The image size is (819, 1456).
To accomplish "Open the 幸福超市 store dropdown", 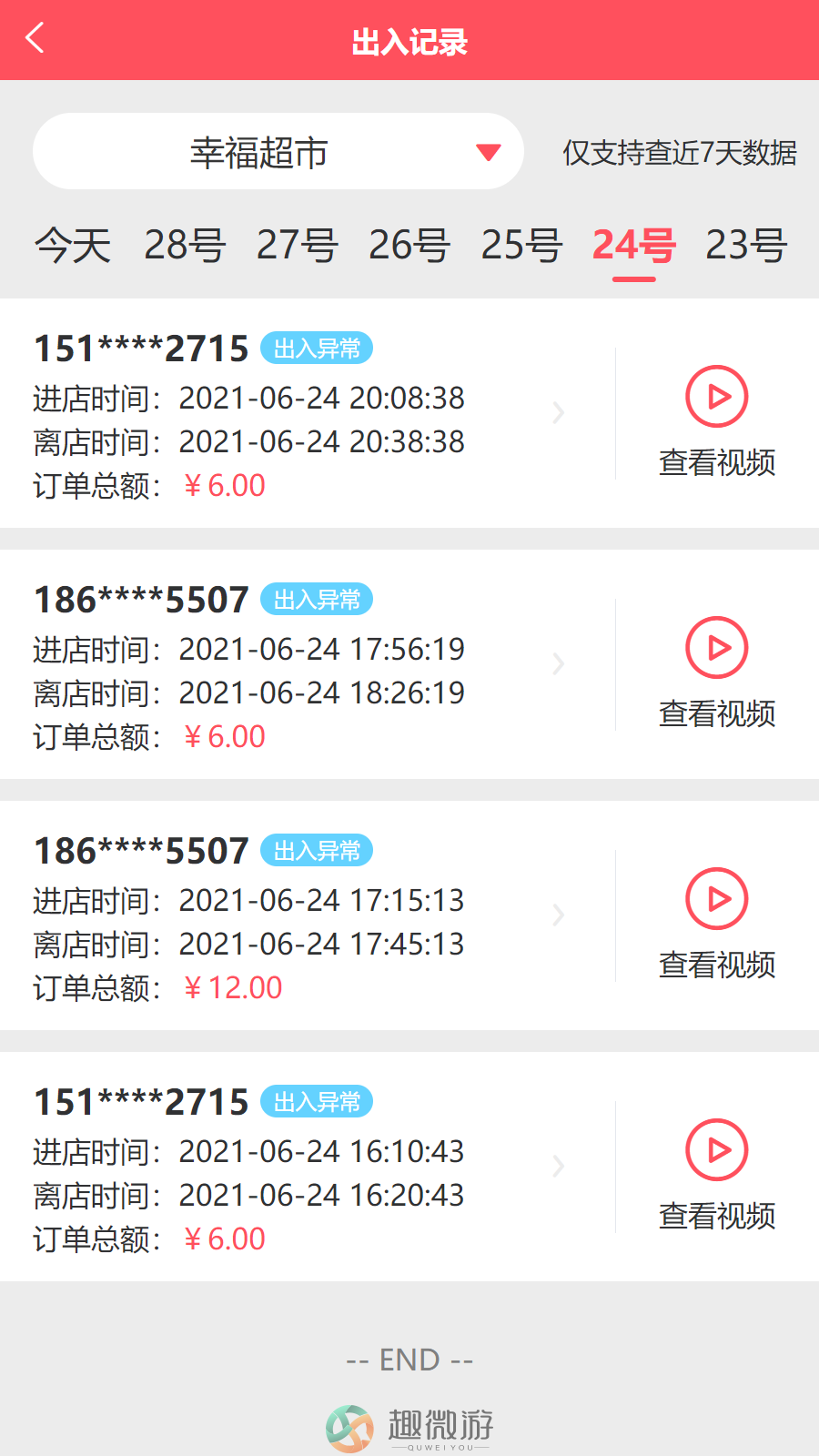I will pyautogui.click(x=278, y=151).
